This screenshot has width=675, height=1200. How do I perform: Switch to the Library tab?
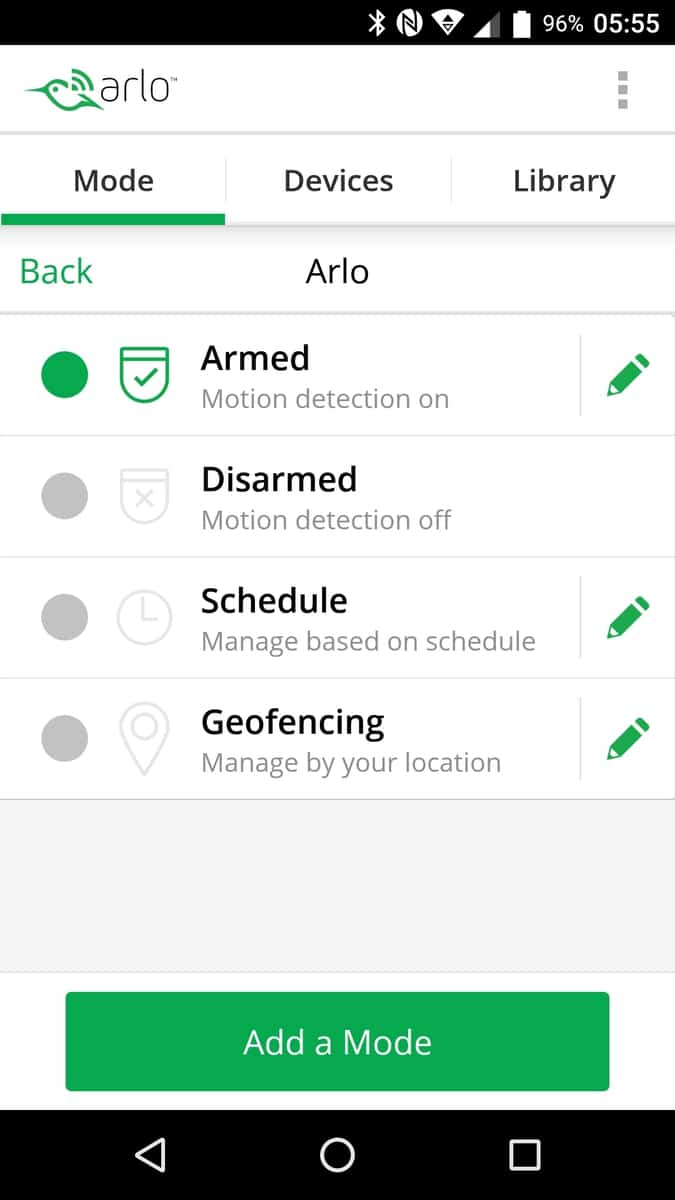pyautogui.click(x=563, y=181)
